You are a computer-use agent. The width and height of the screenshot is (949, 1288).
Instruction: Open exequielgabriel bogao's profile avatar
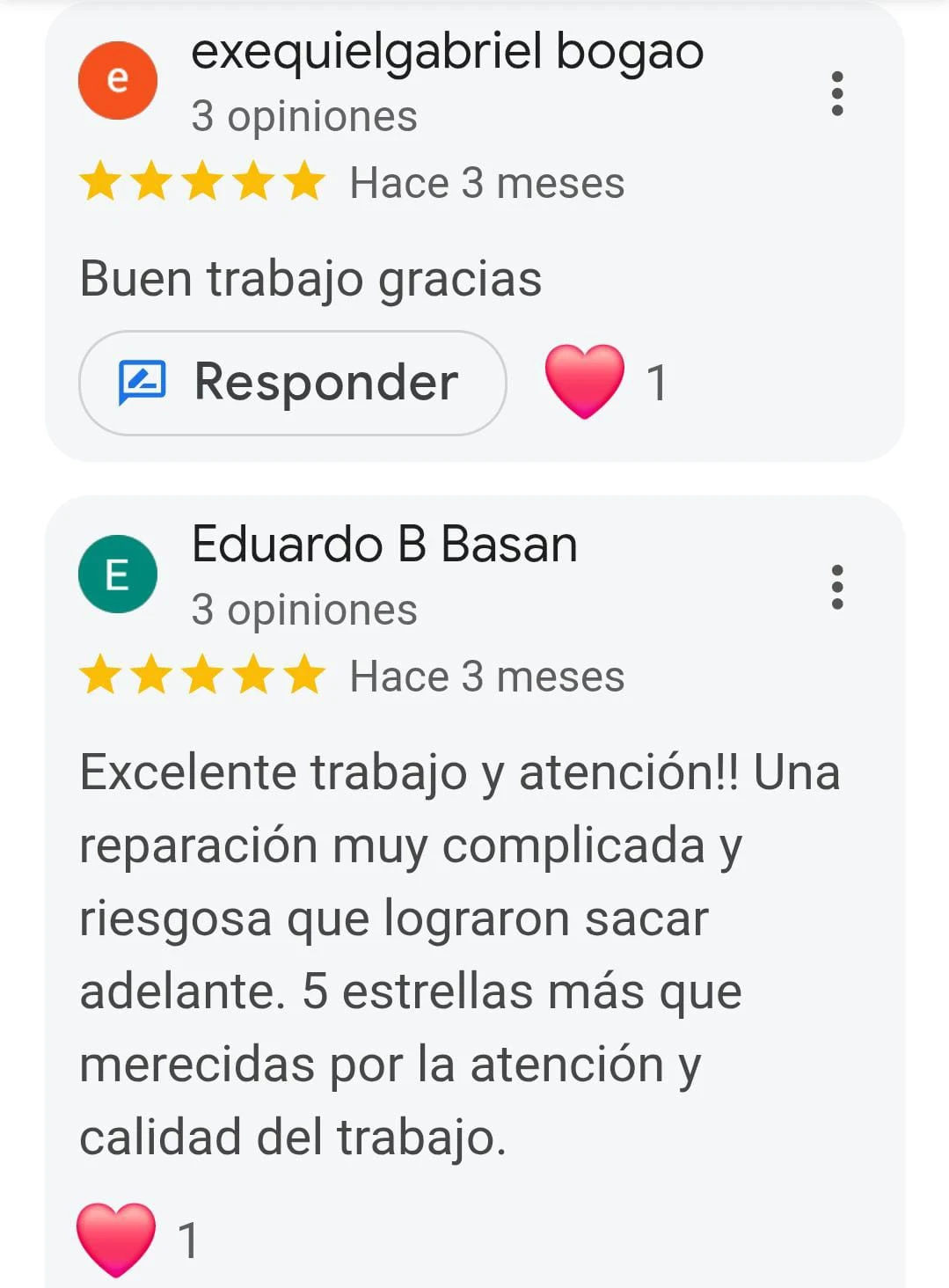point(118,80)
